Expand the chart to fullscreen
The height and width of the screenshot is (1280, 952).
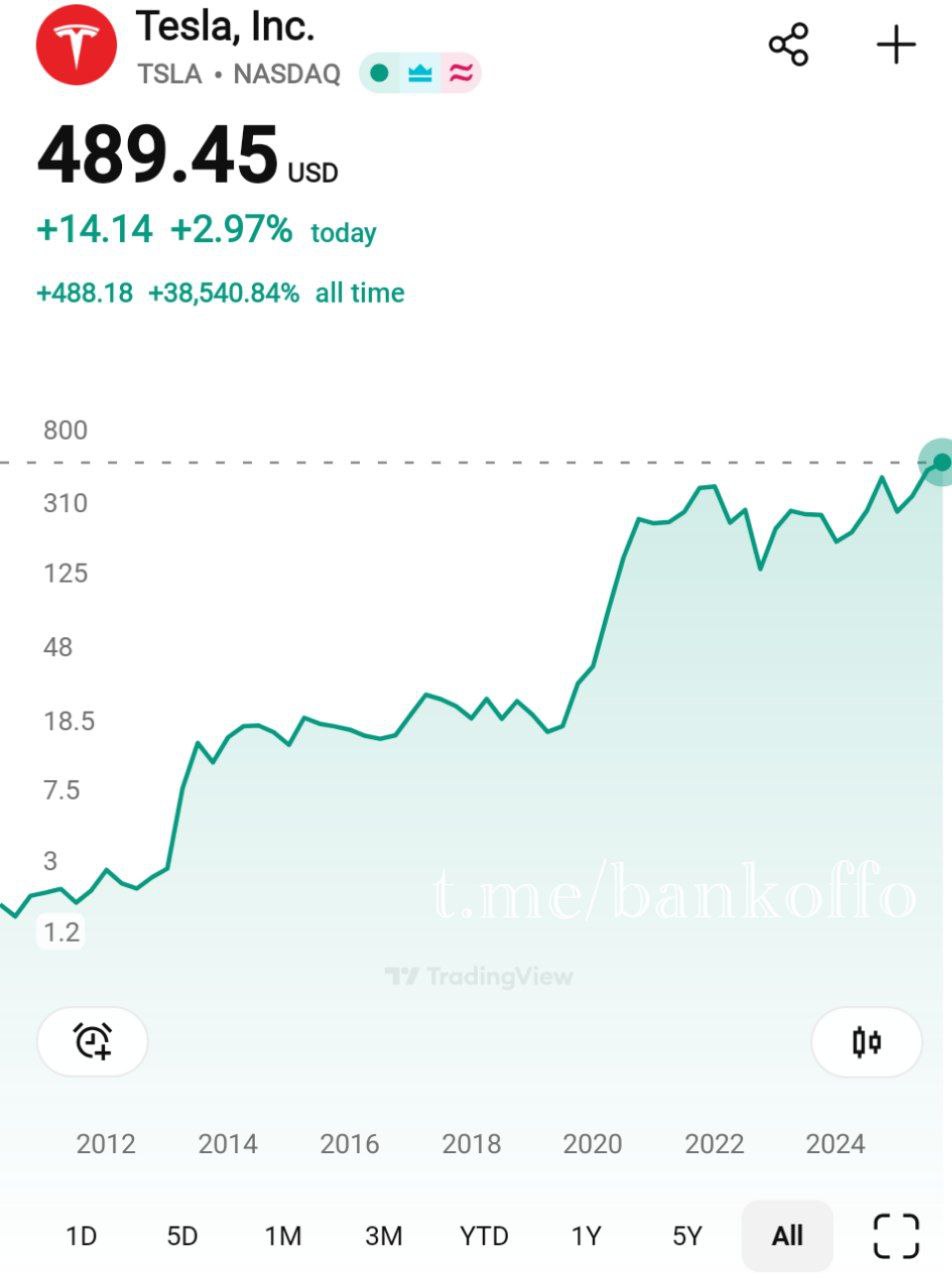click(x=896, y=1236)
